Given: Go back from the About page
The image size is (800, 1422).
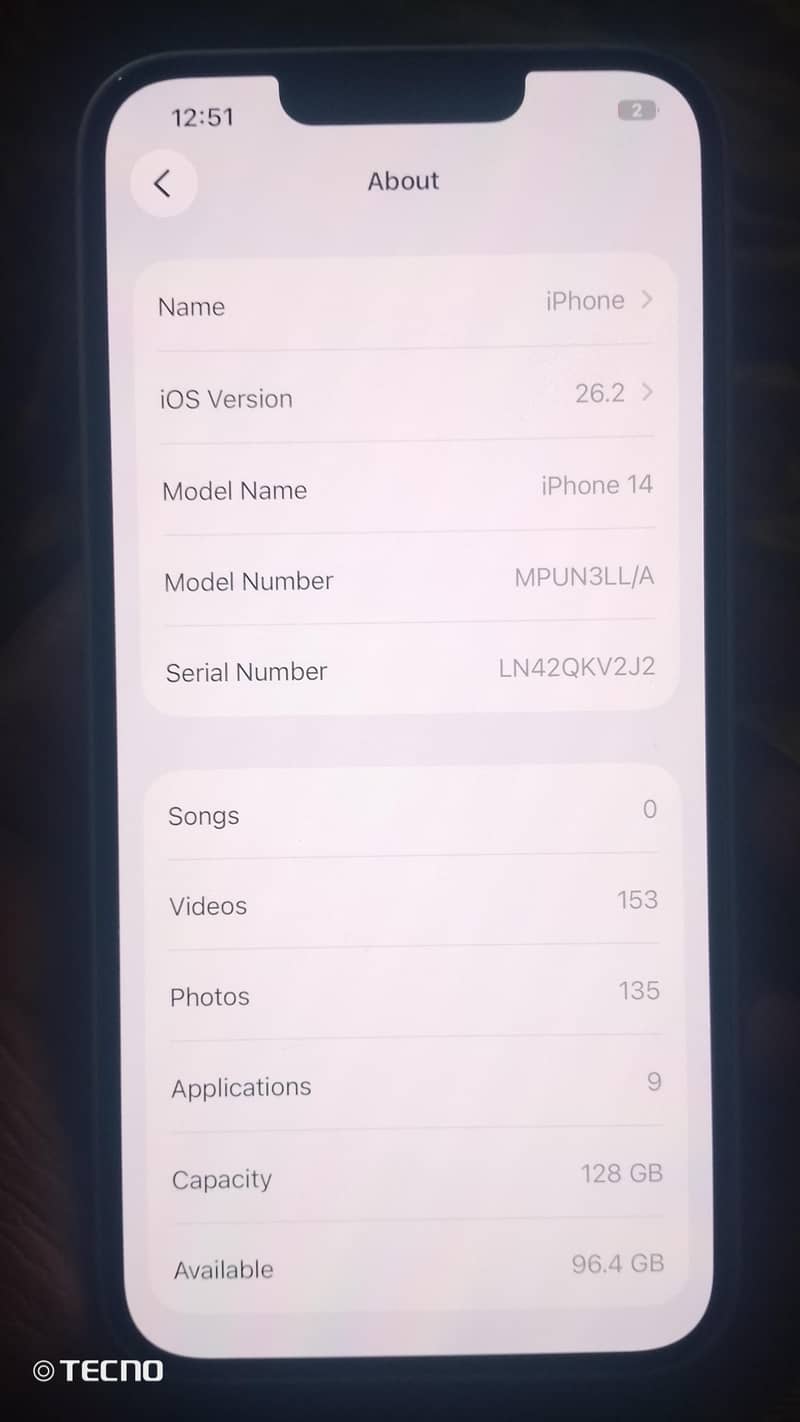Looking at the screenshot, I should pyautogui.click(x=163, y=184).
